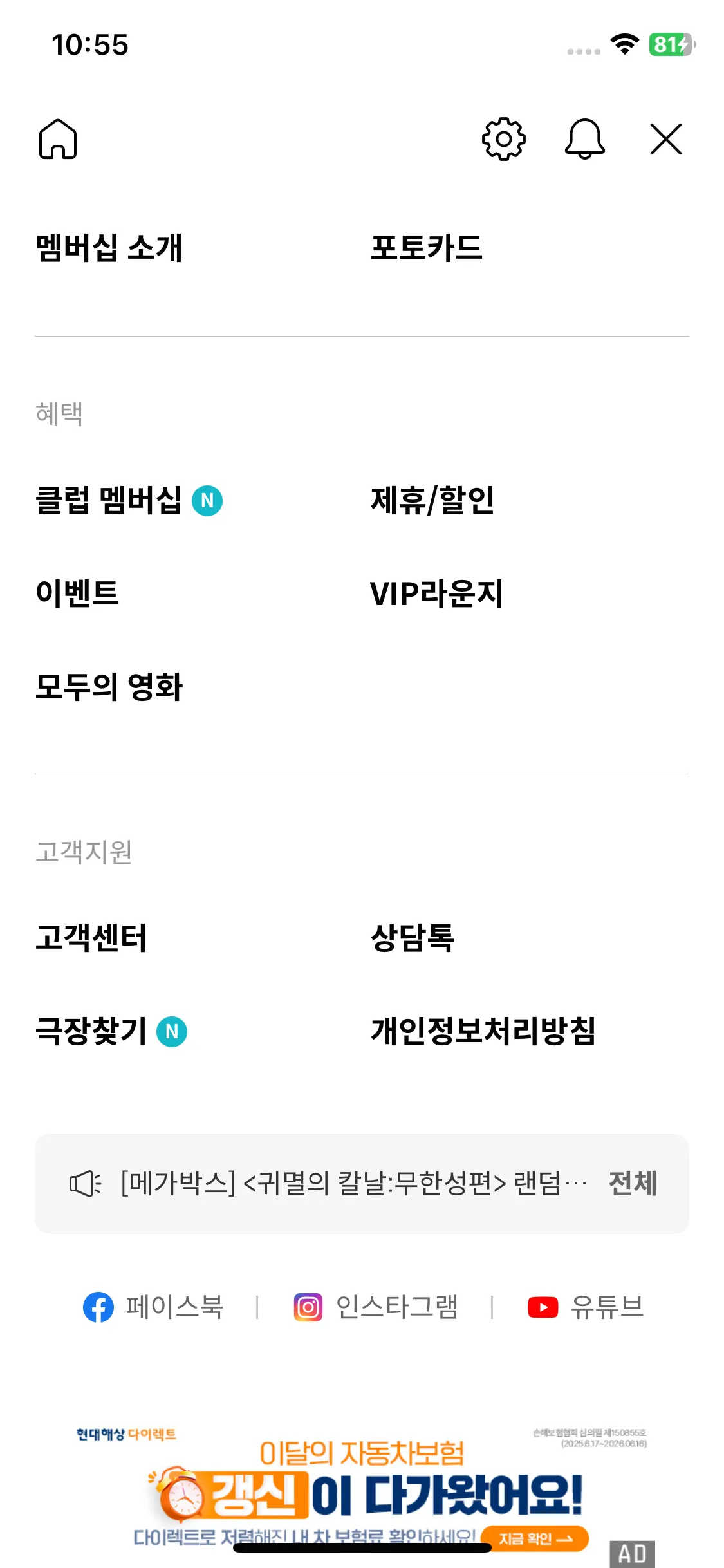The width and height of the screenshot is (724, 1568).
Task: Open the 귀멸의 칼날 notice
Action: pos(353,1183)
